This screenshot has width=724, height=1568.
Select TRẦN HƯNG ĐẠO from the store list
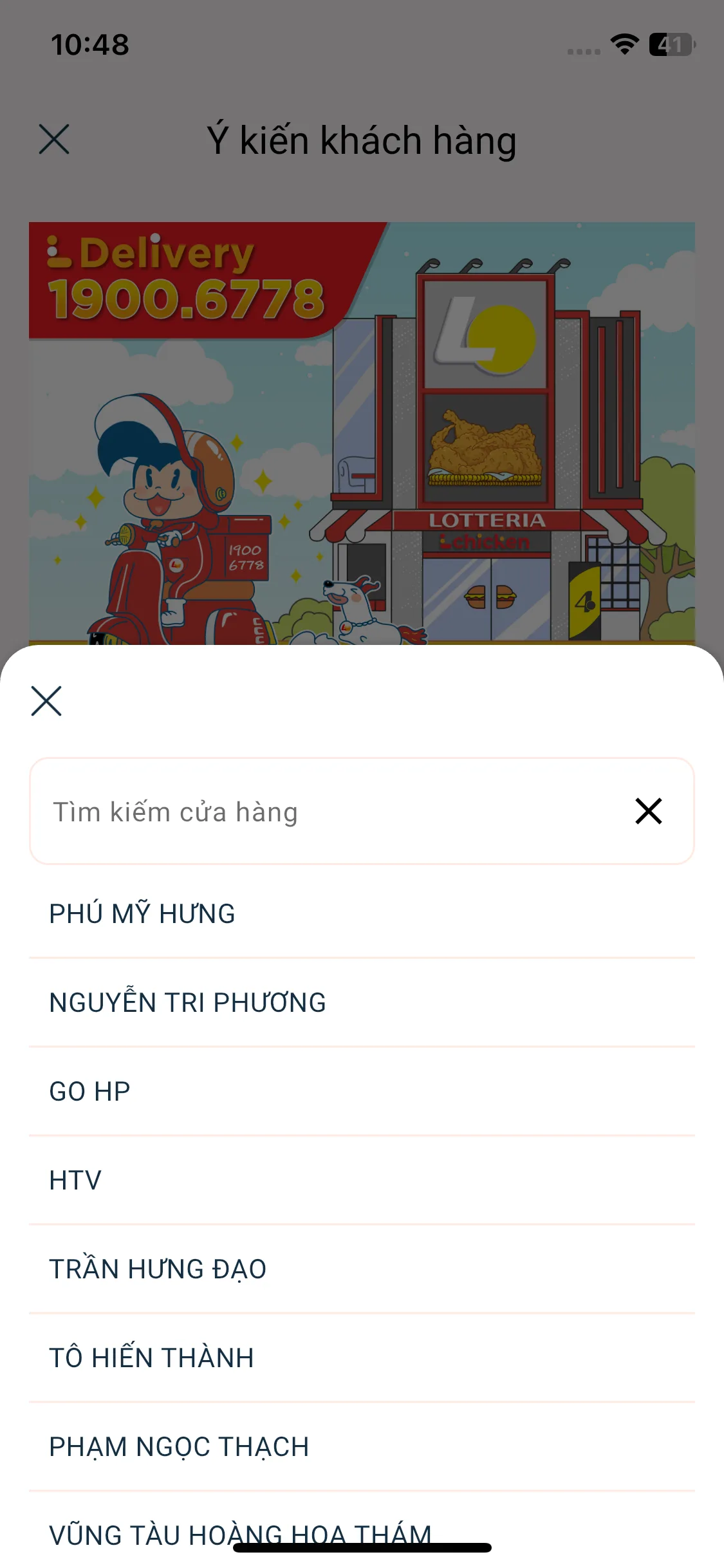158,1268
